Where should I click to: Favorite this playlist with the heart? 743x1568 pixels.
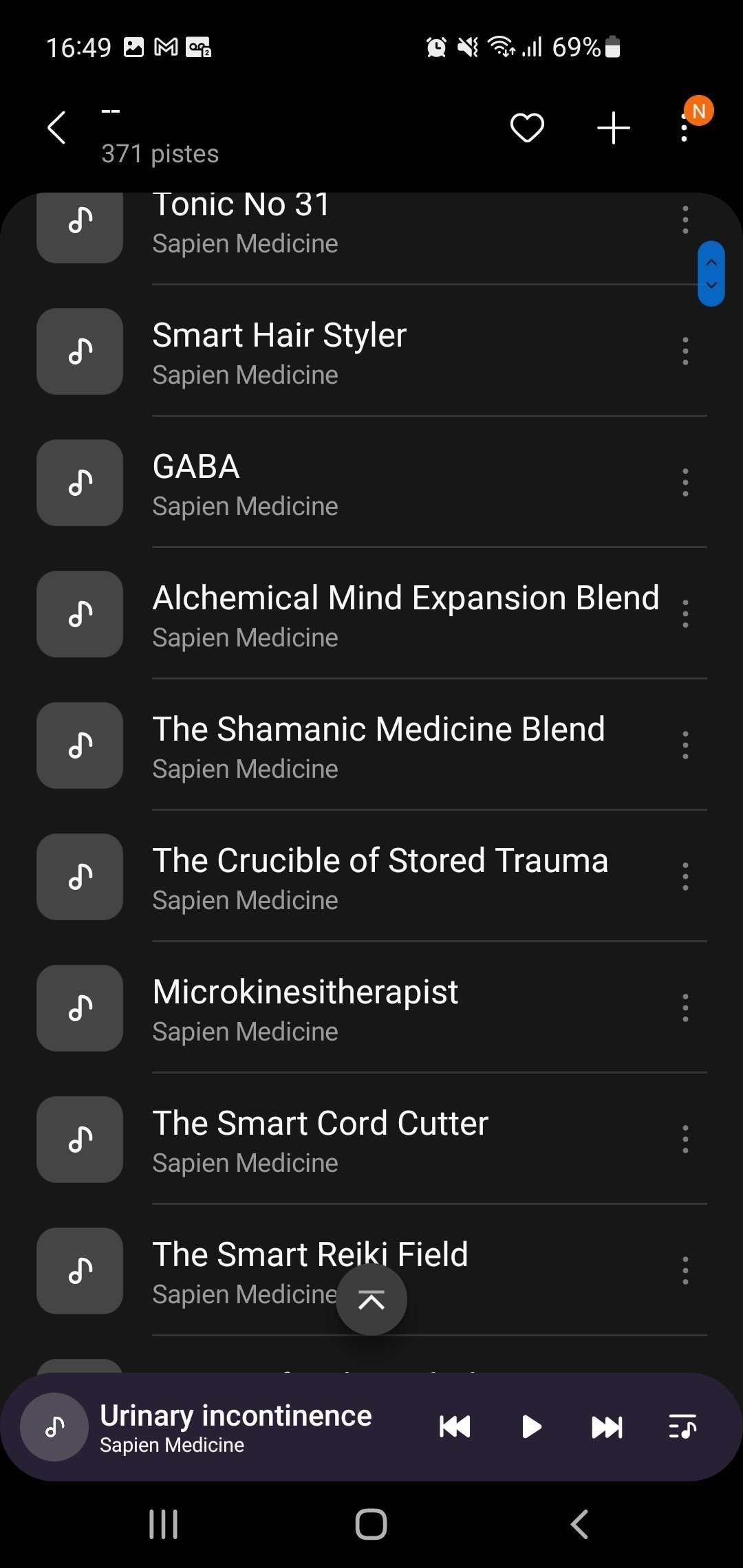coord(527,128)
